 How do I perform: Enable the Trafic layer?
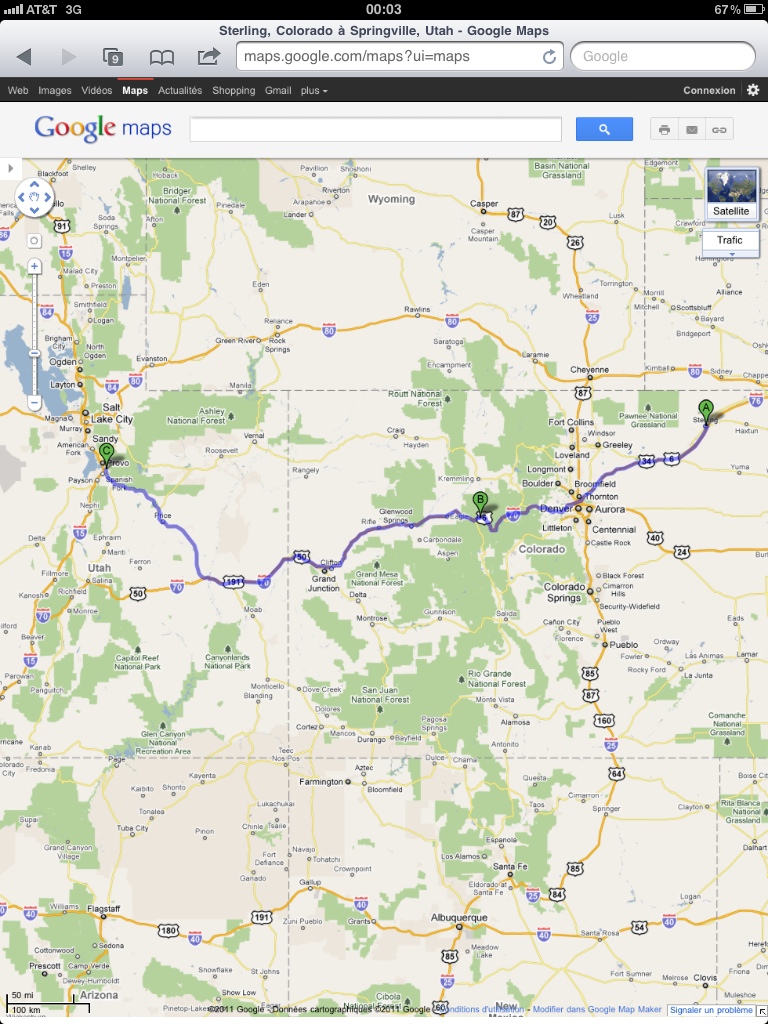[730, 241]
